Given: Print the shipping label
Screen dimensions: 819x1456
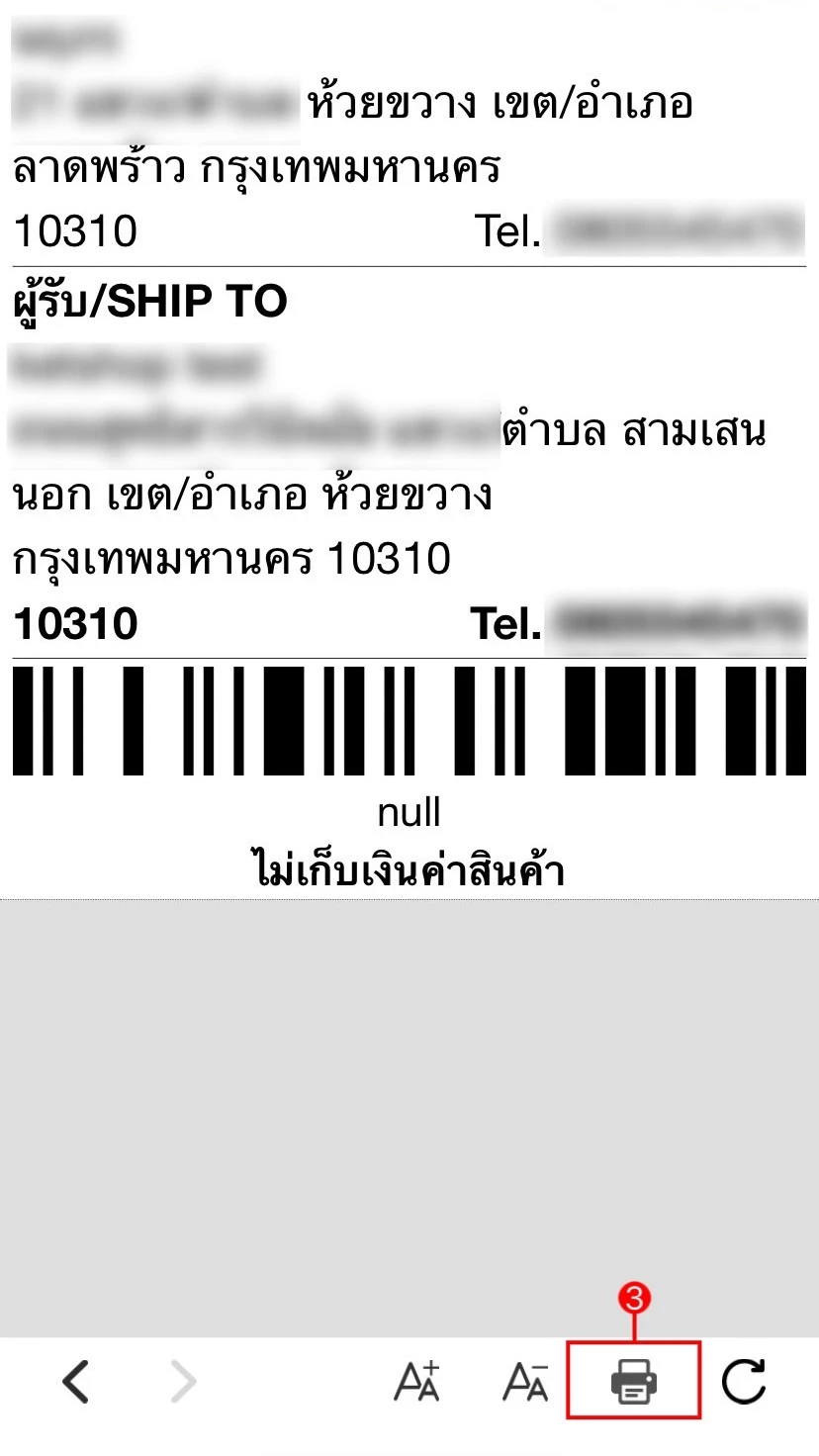Looking at the screenshot, I should (x=634, y=1381).
